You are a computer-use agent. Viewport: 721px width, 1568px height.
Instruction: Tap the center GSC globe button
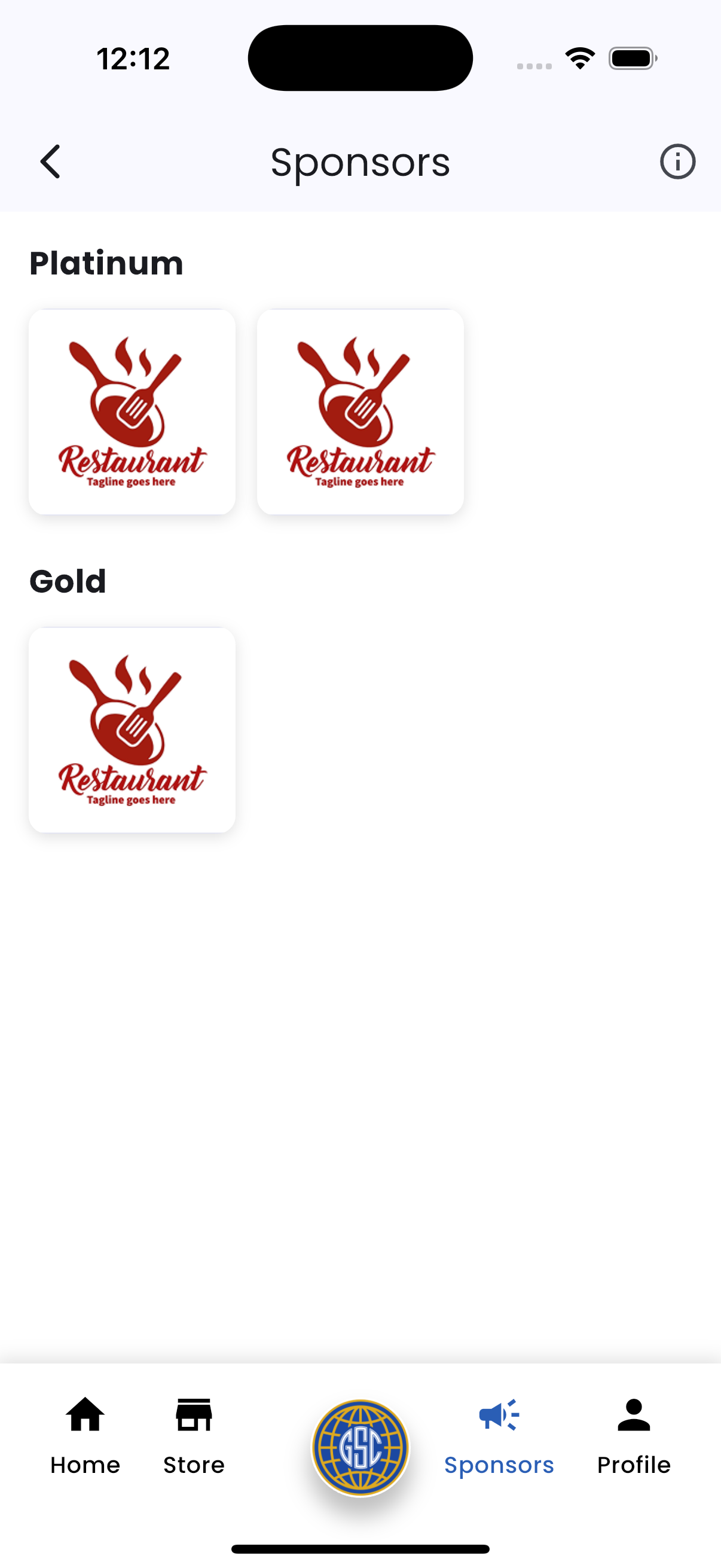click(360, 1447)
